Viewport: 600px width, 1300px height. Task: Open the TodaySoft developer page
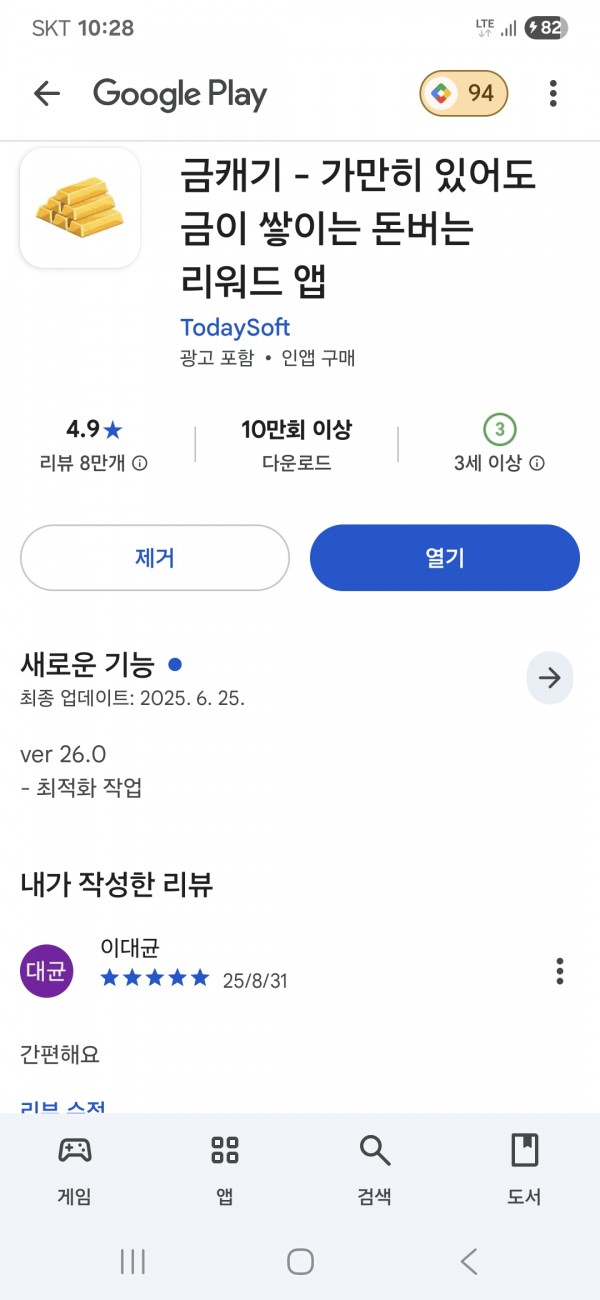235,328
